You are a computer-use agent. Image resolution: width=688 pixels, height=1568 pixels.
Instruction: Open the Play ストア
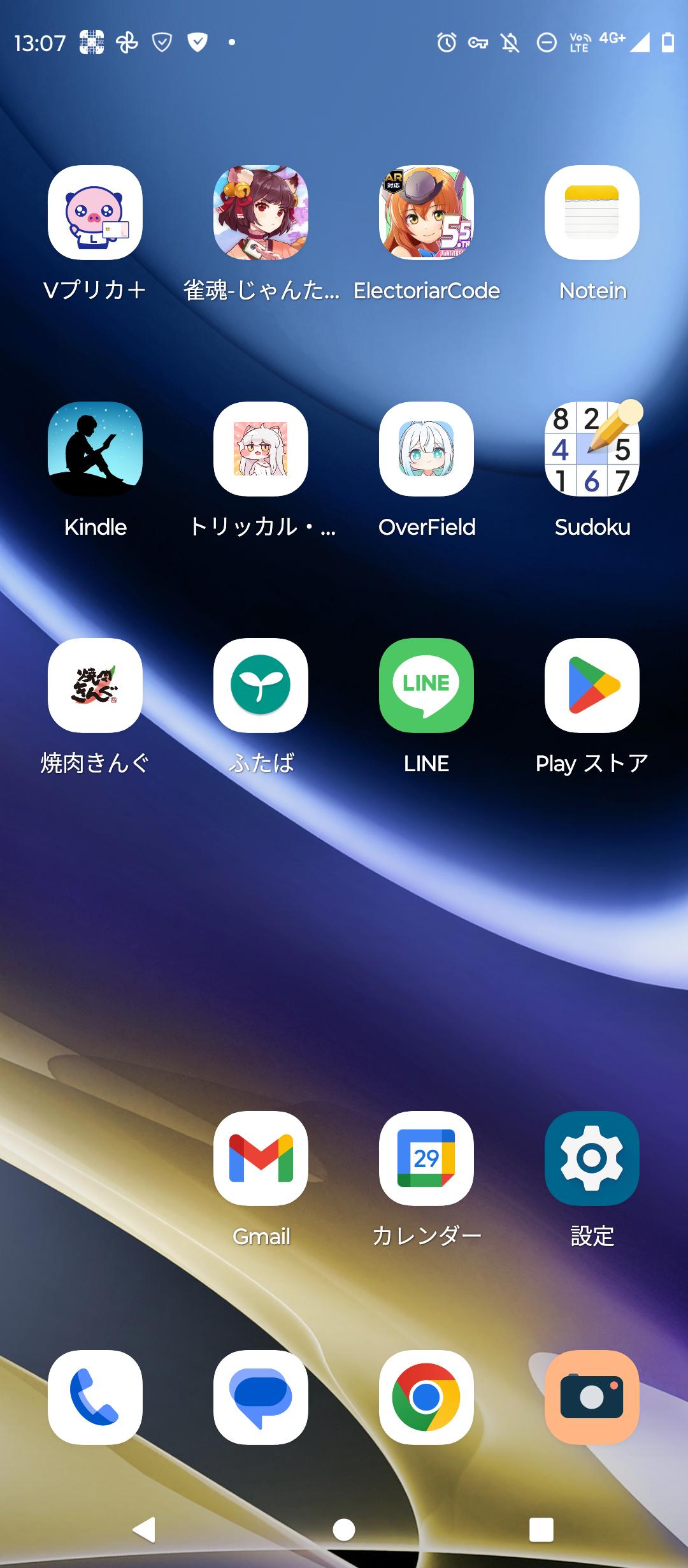[x=592, y=686]
